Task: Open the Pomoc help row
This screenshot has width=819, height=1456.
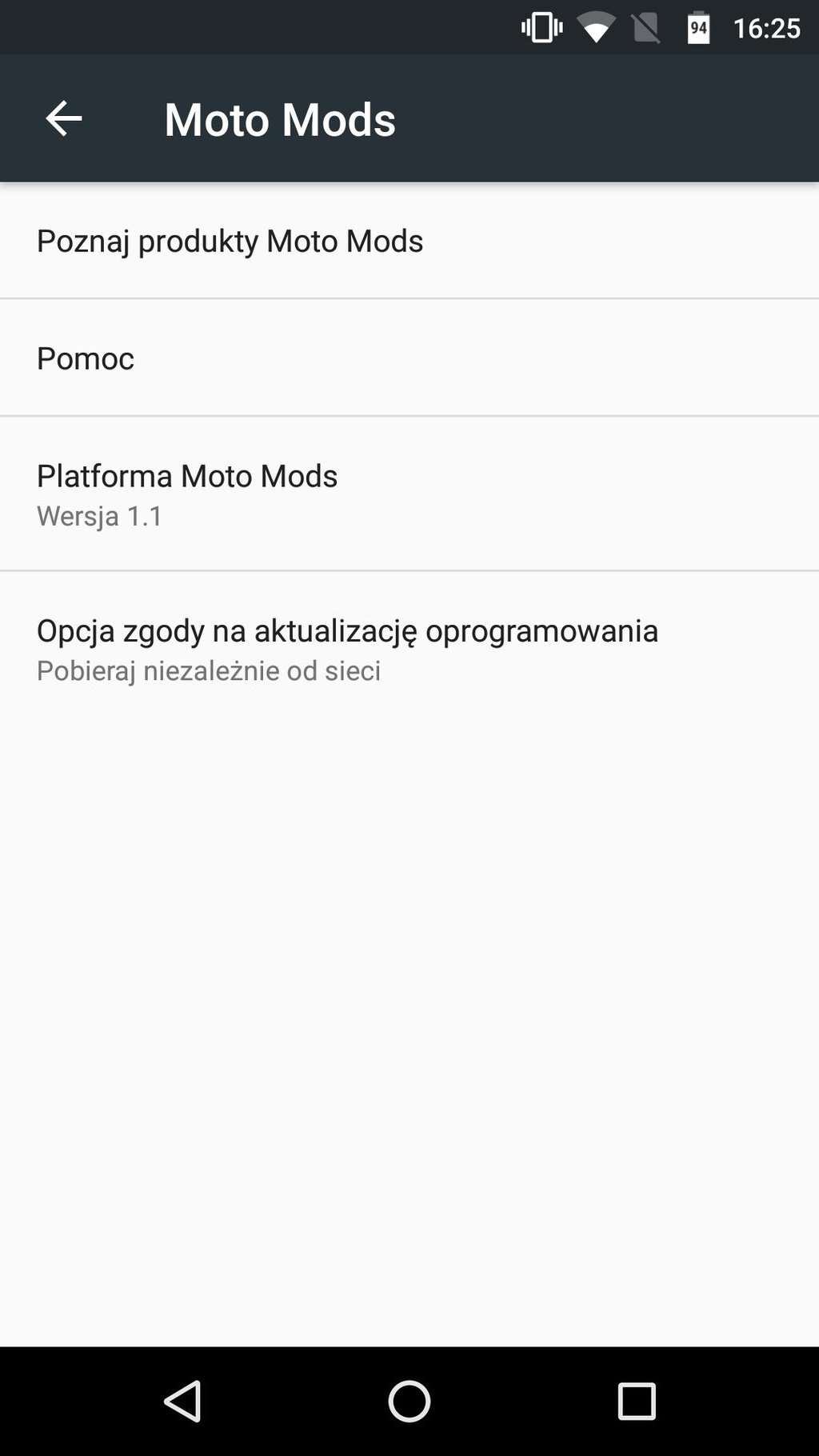Action: (409, 358)
